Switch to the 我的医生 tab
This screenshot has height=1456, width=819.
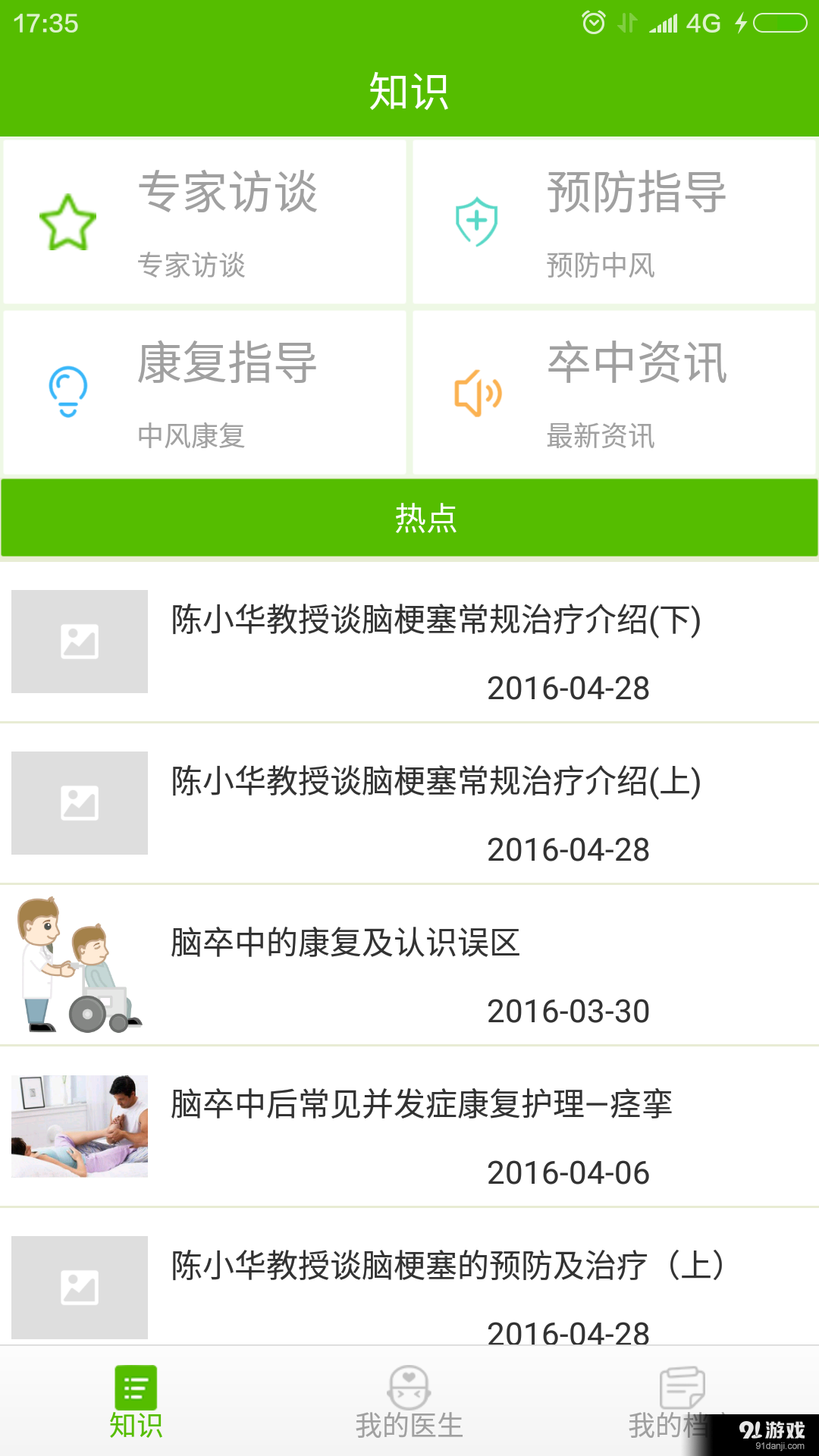coord(409,1410)
